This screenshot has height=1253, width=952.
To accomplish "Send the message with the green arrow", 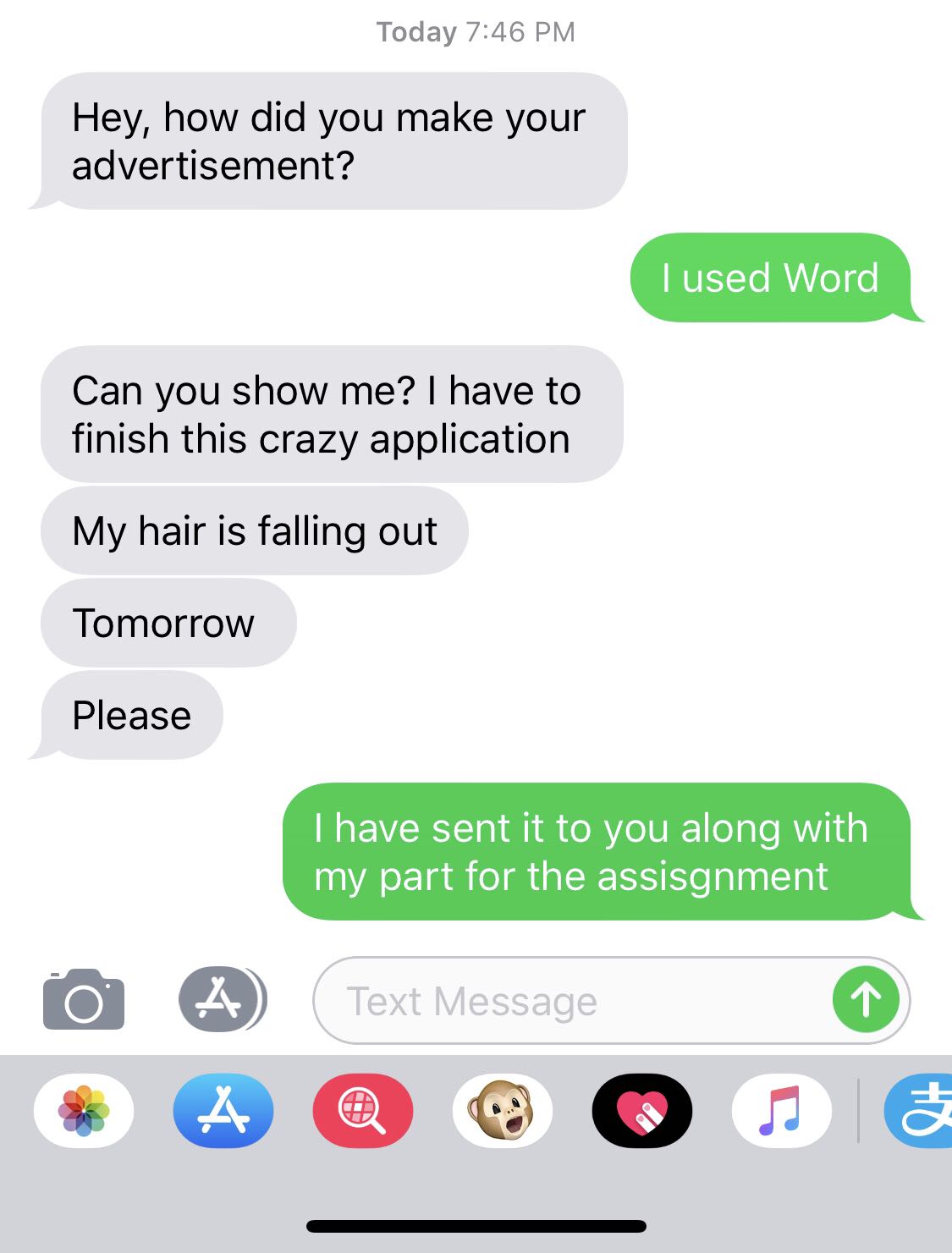I will coord(865,1001).
